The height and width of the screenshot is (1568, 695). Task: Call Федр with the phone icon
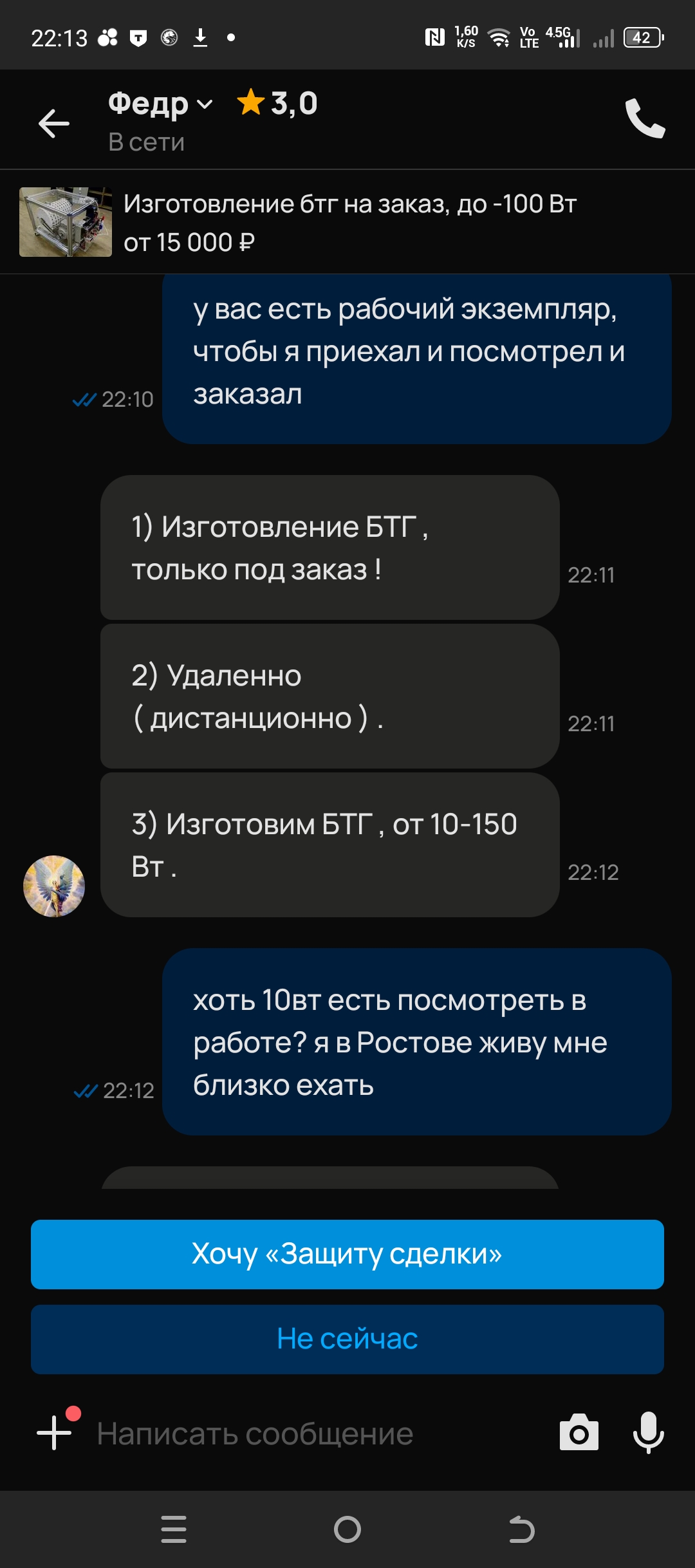click(x=645, y=118)
